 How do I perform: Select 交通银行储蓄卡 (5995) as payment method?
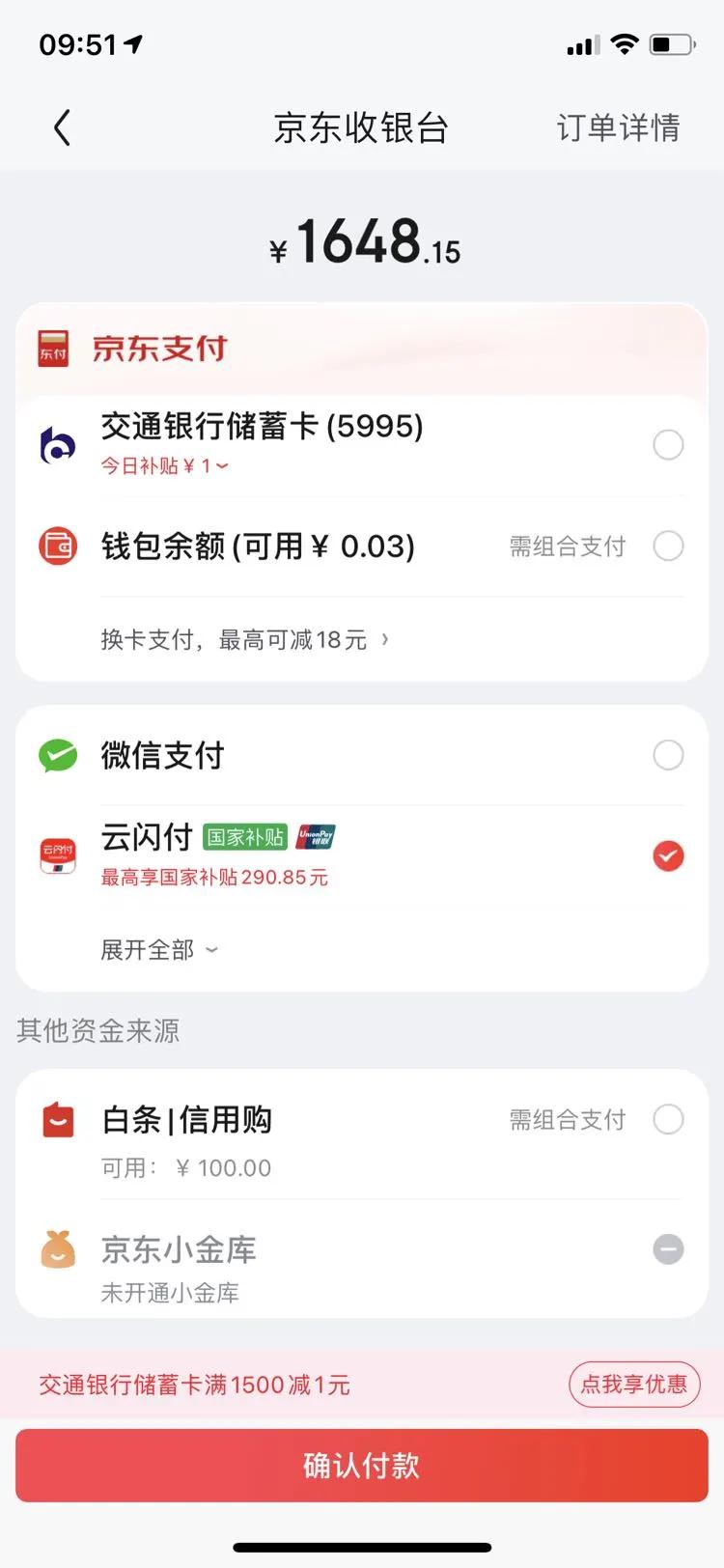pos(668,445)
